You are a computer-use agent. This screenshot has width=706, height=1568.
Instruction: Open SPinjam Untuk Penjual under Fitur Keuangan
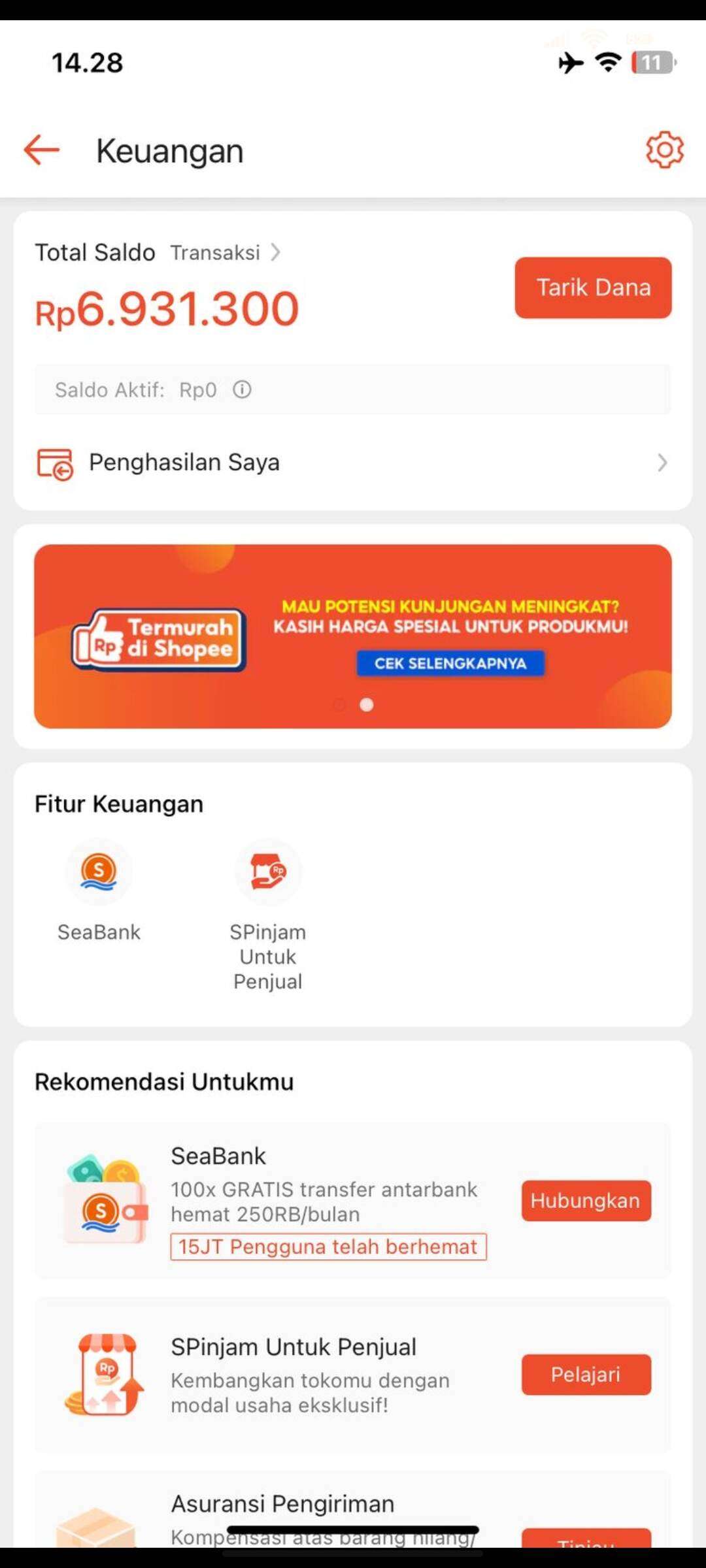pyautogui.click(x=268, y=915)
